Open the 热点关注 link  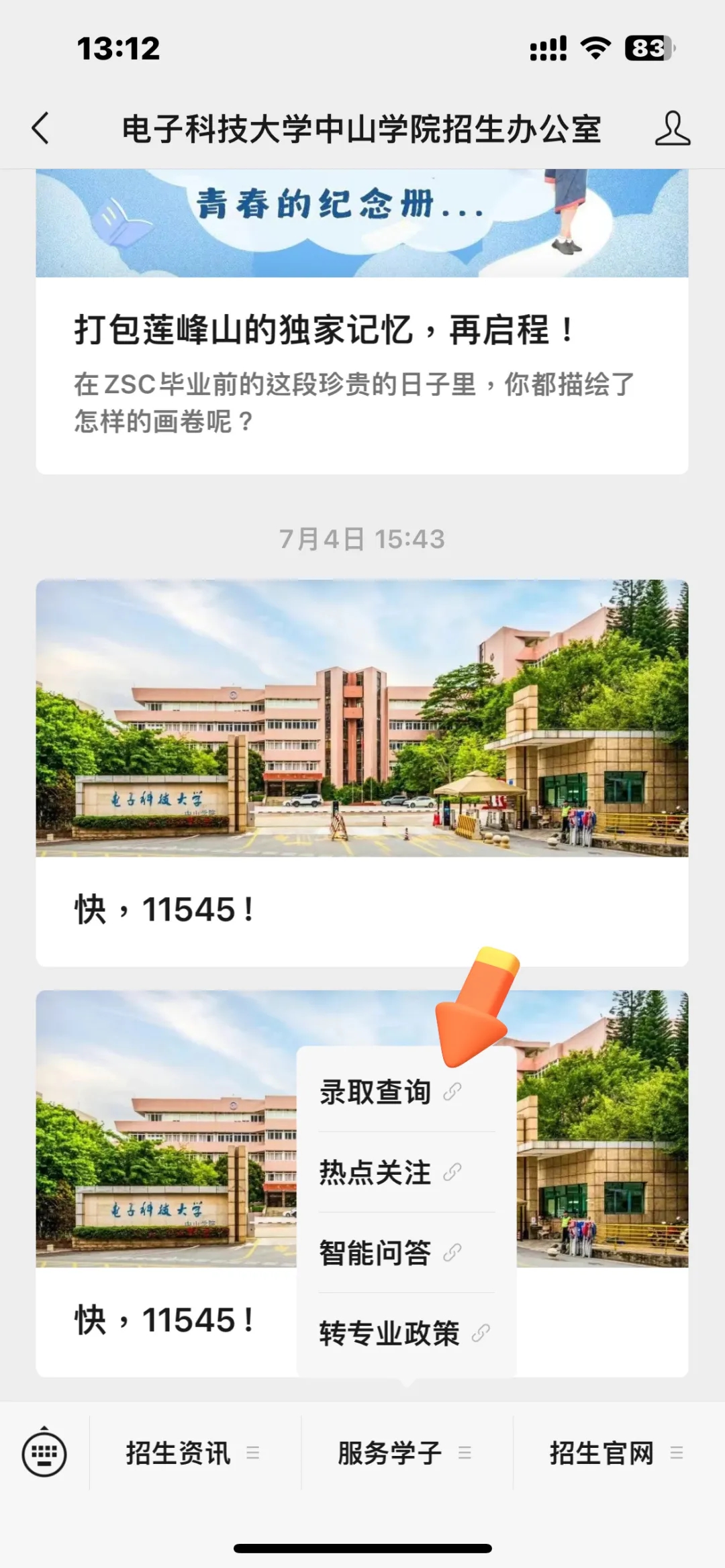[389, 1173]
